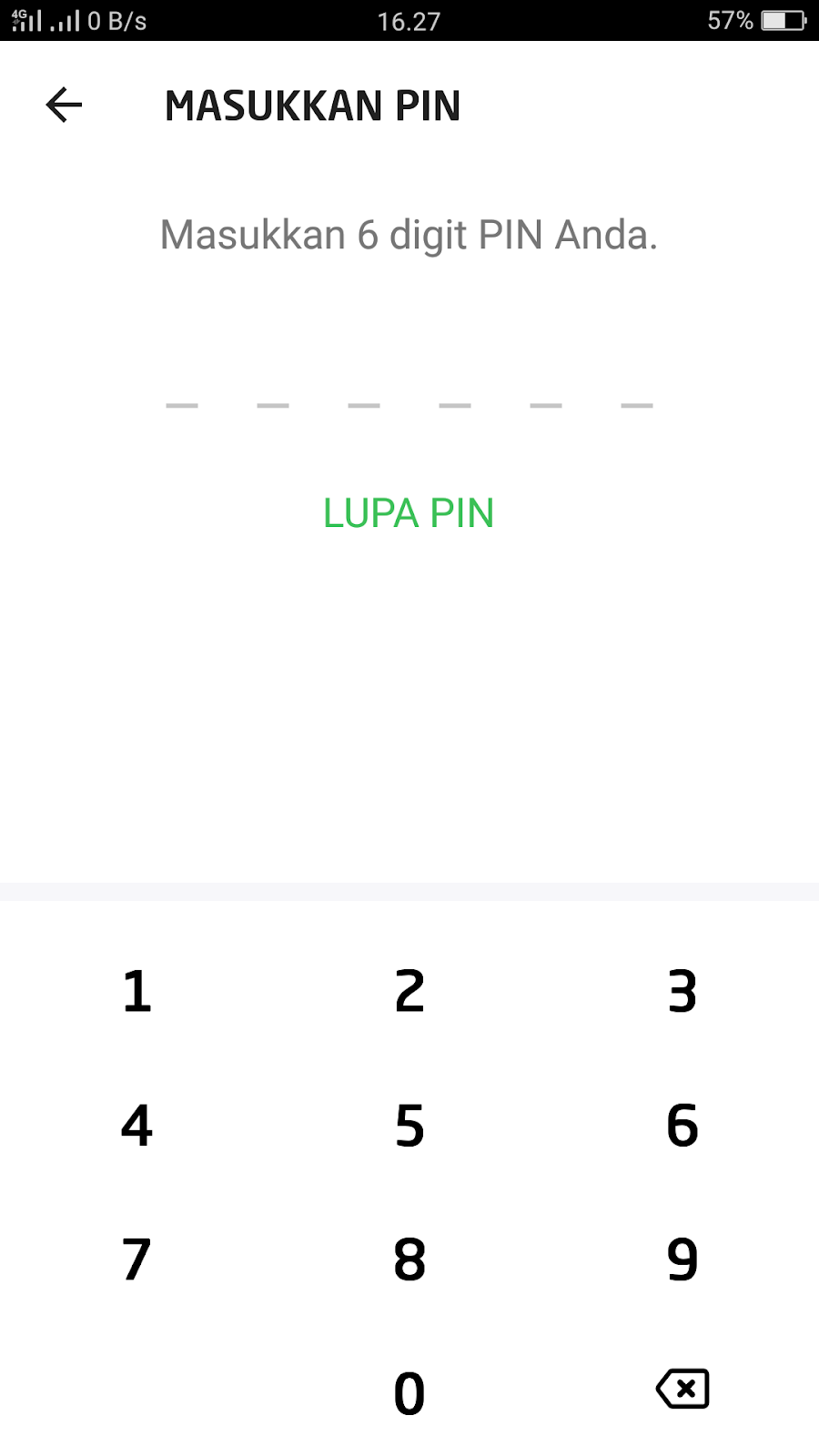
Task: Enter digit 4 on the keypad
Action: click(x=136, y=1126)
